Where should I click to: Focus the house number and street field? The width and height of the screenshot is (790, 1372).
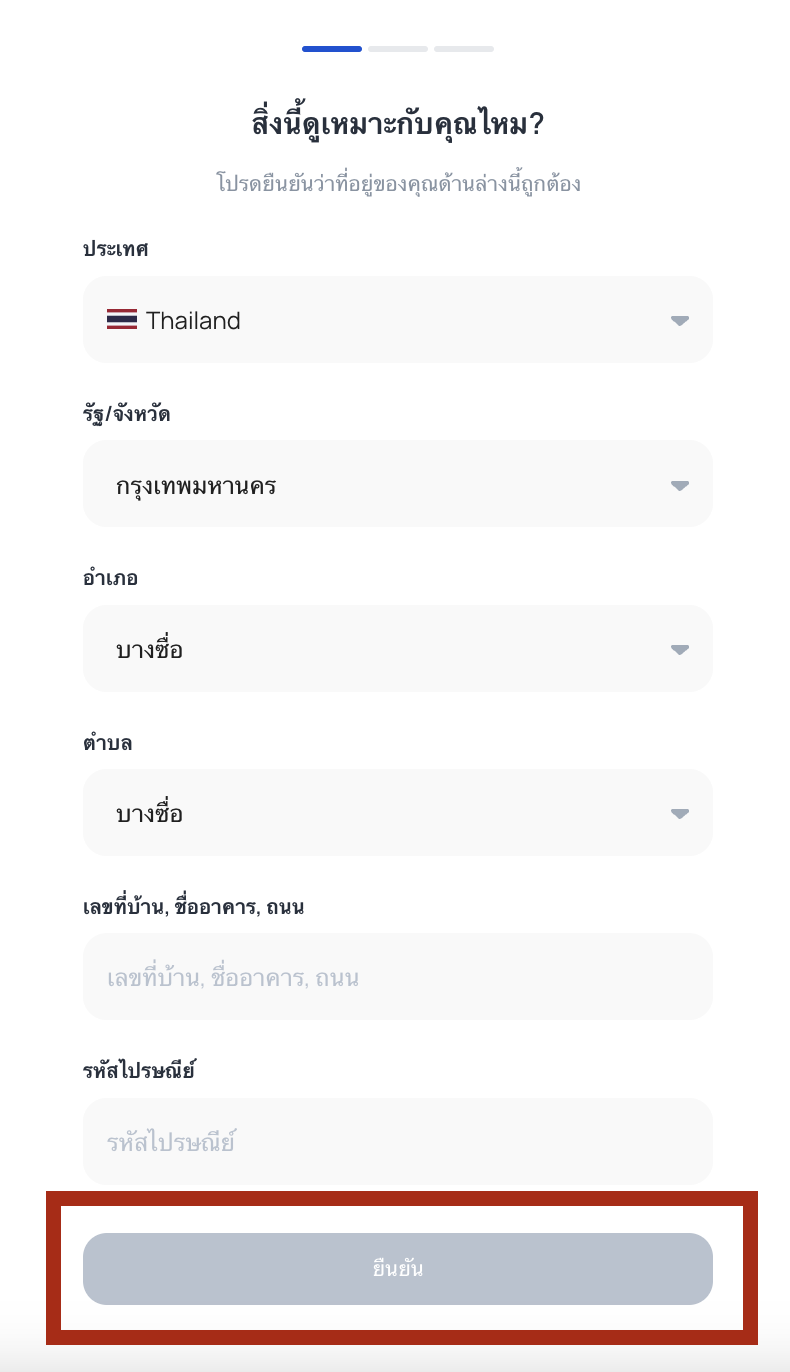397,977
